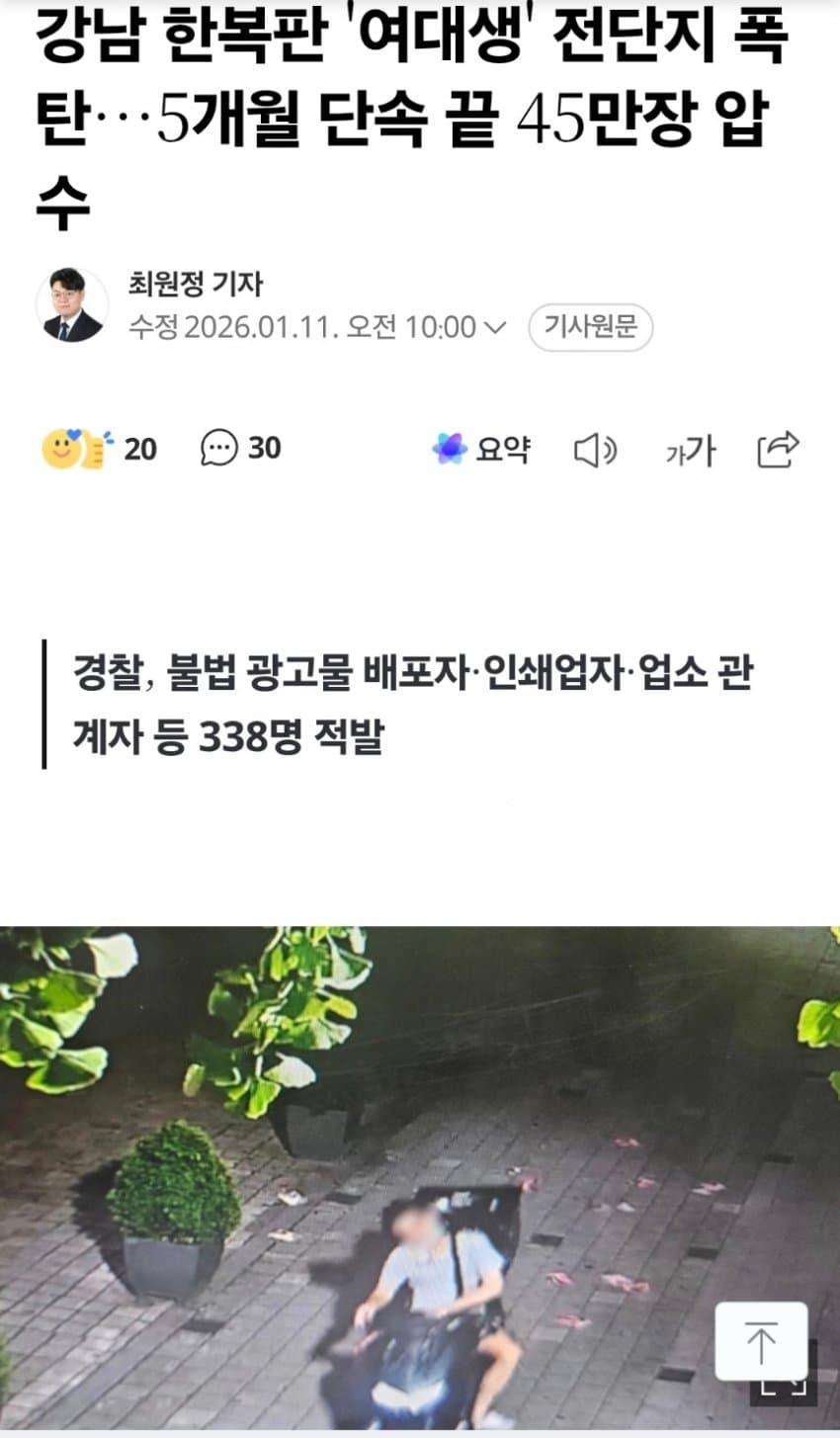Viewport: 840px width, 1438px height.
Task: Open the 기사원문 original article
Action: click(590, 327)
